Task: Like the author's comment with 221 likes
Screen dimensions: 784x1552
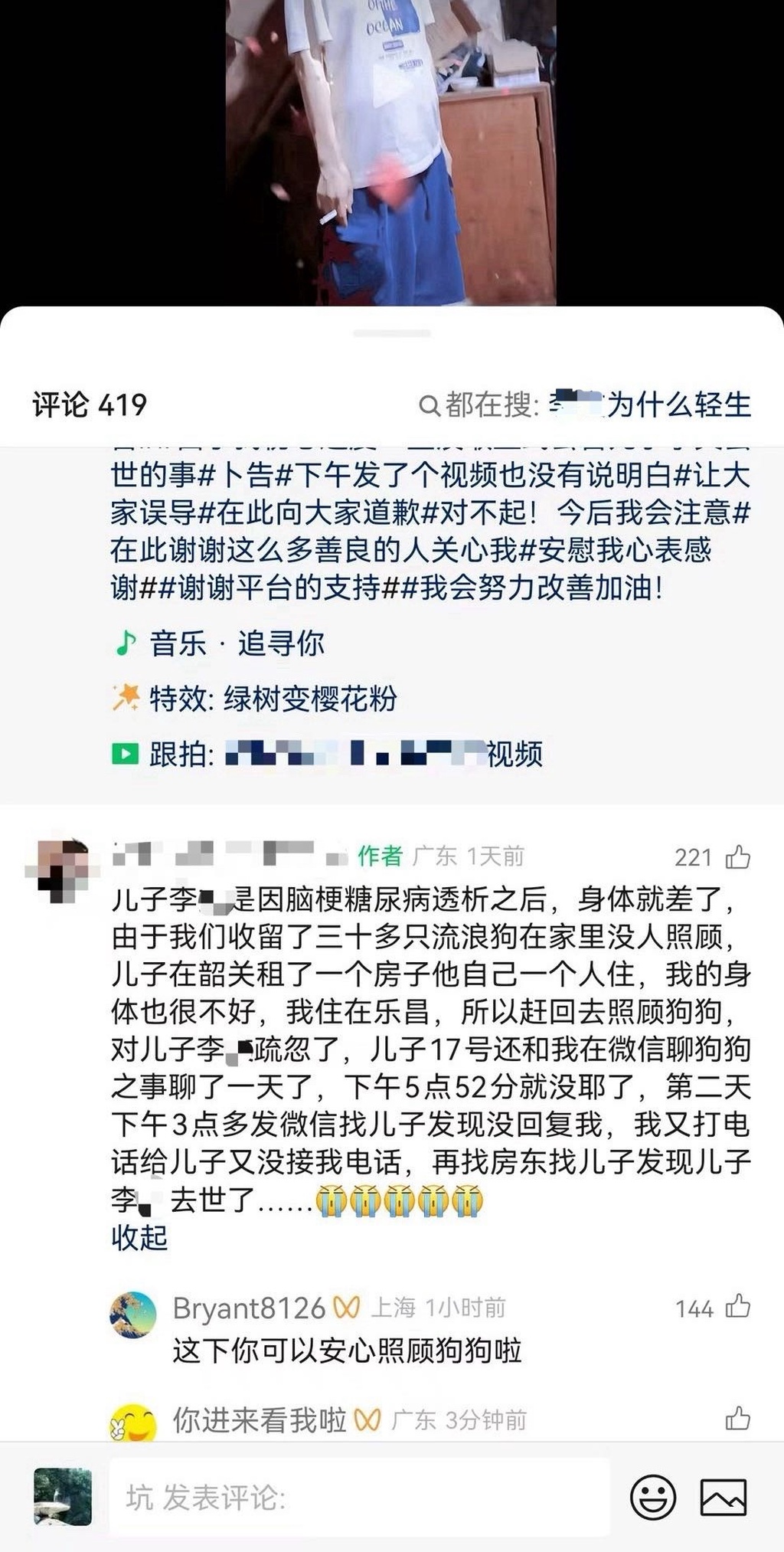Action: point(737,857)
